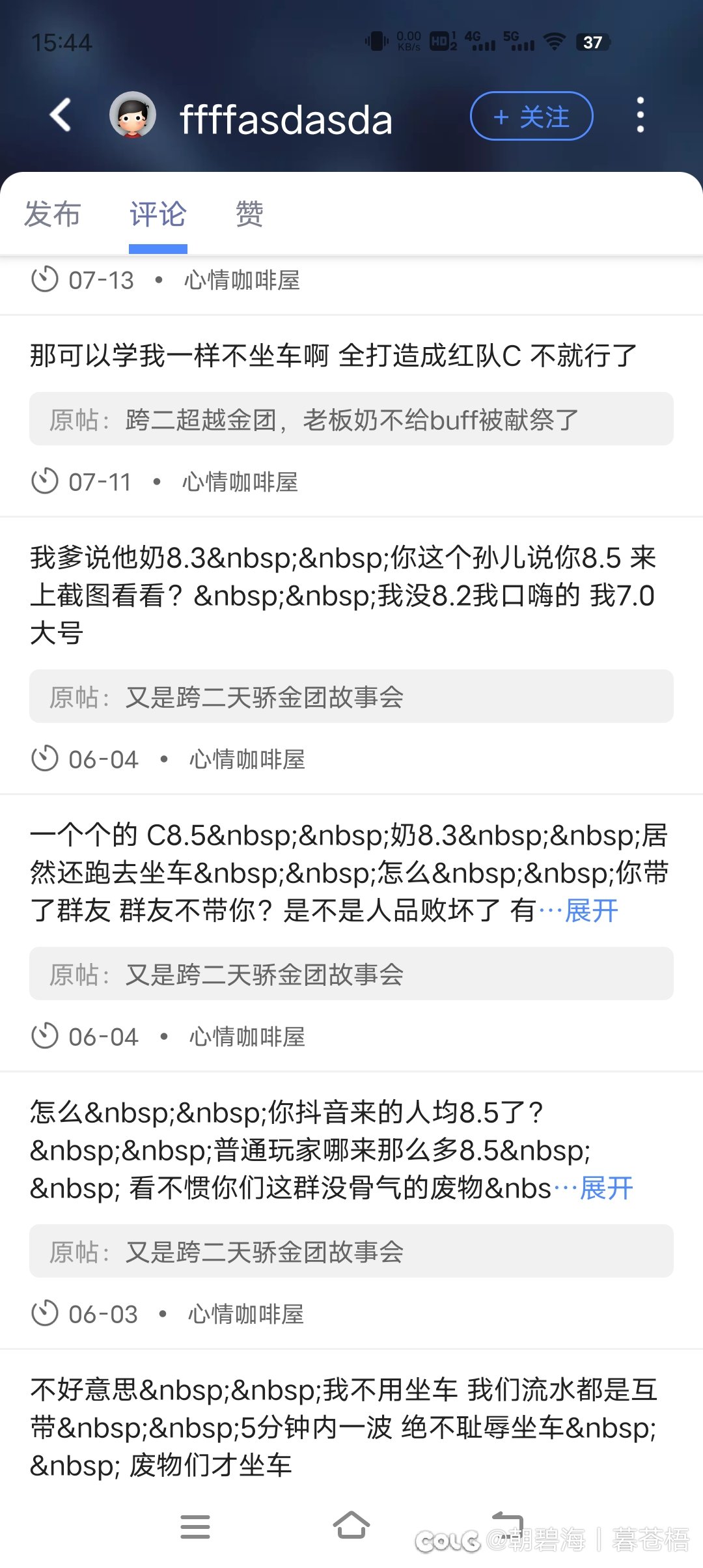Open ffffasdasda's profile avatar

[133, 115]
